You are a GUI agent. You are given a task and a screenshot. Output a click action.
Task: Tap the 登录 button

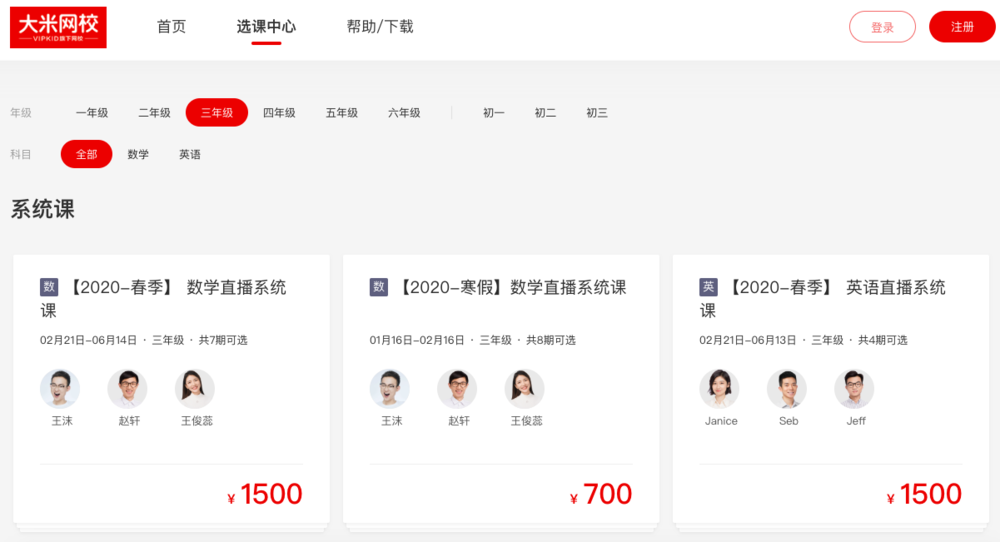click(882, 27)
